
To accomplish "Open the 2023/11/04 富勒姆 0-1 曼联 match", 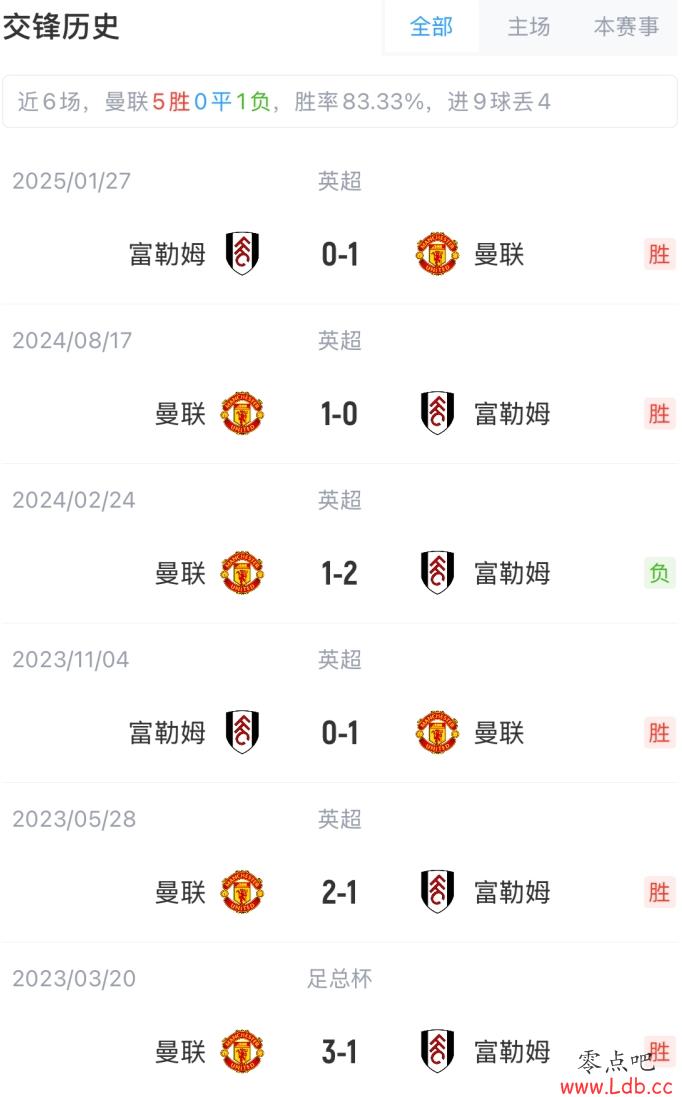I will pyautogui.click(x=341, y=703).
